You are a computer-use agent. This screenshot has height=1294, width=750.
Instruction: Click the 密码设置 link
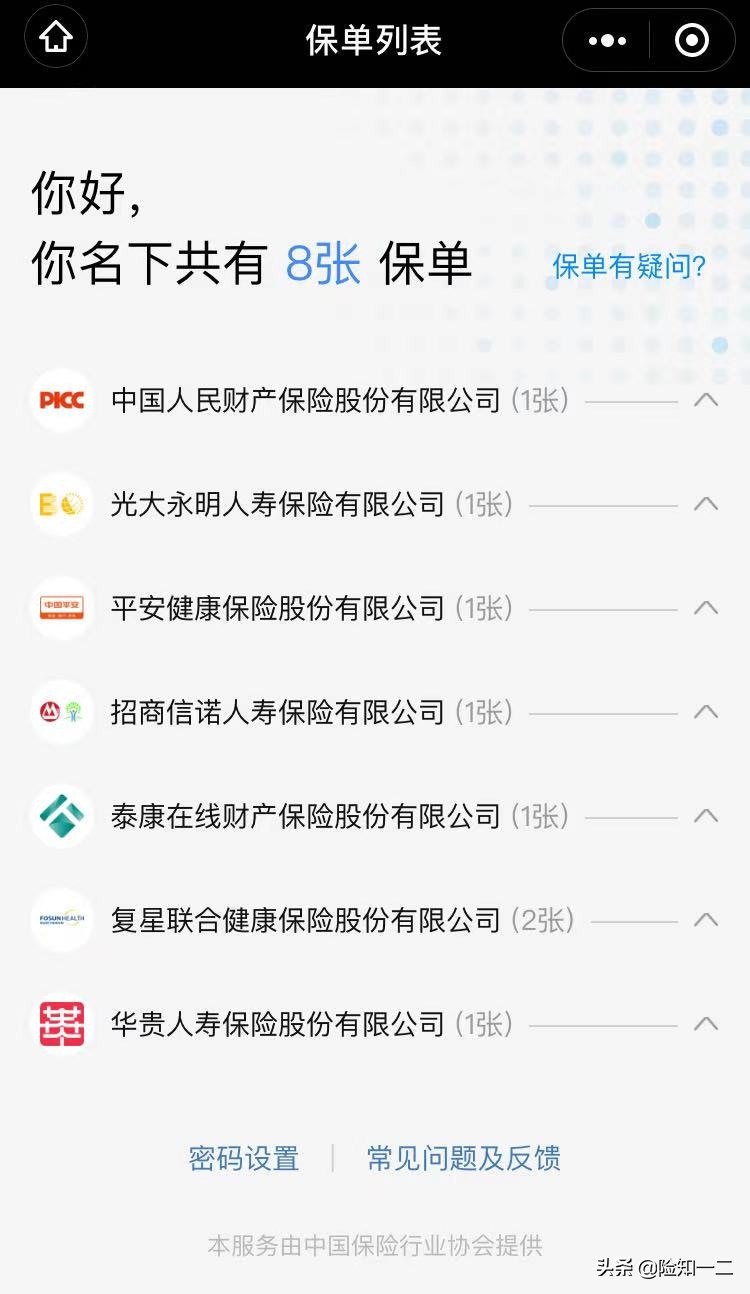coord(243,1159)
